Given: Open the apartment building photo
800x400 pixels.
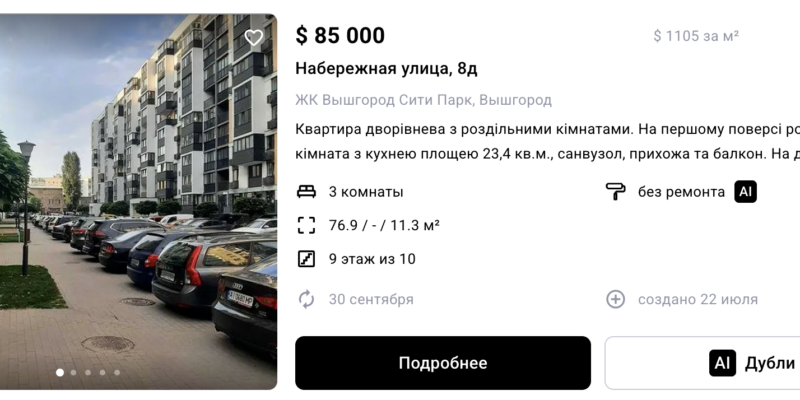Looking at the screenshot, I should coord(138,200).
